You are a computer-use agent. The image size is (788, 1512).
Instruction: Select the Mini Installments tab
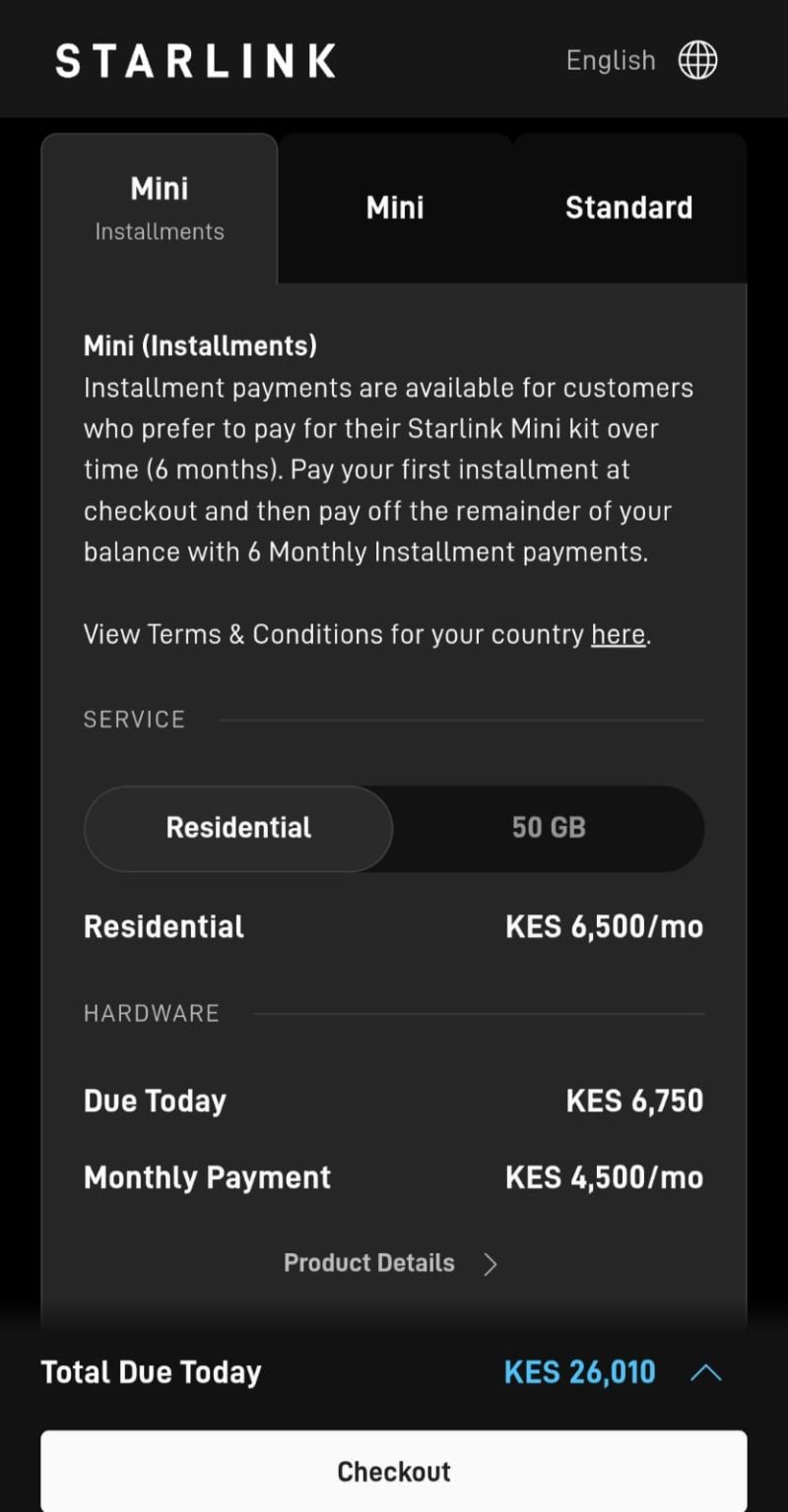(159, 206)
